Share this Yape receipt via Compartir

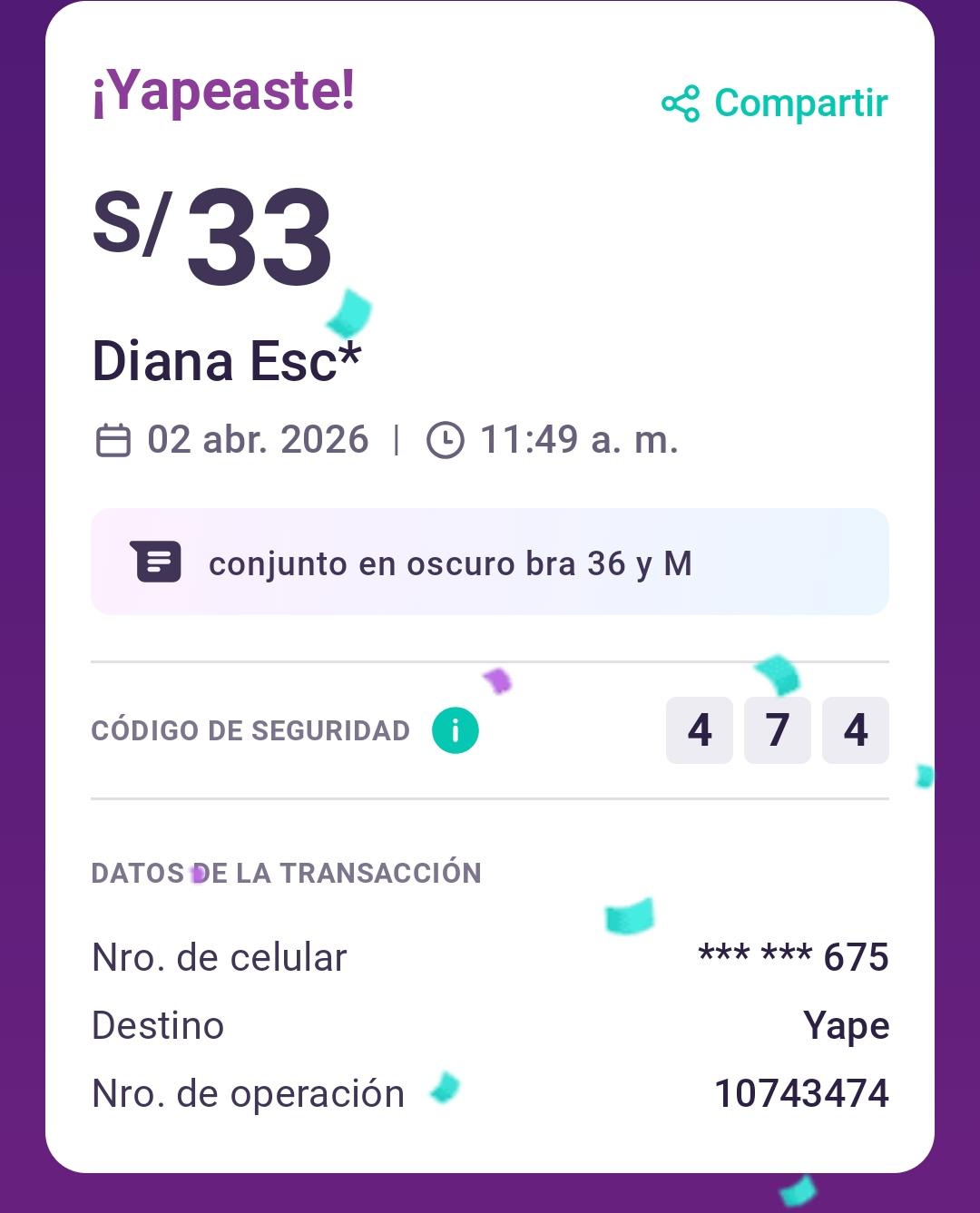pos(775,103)
